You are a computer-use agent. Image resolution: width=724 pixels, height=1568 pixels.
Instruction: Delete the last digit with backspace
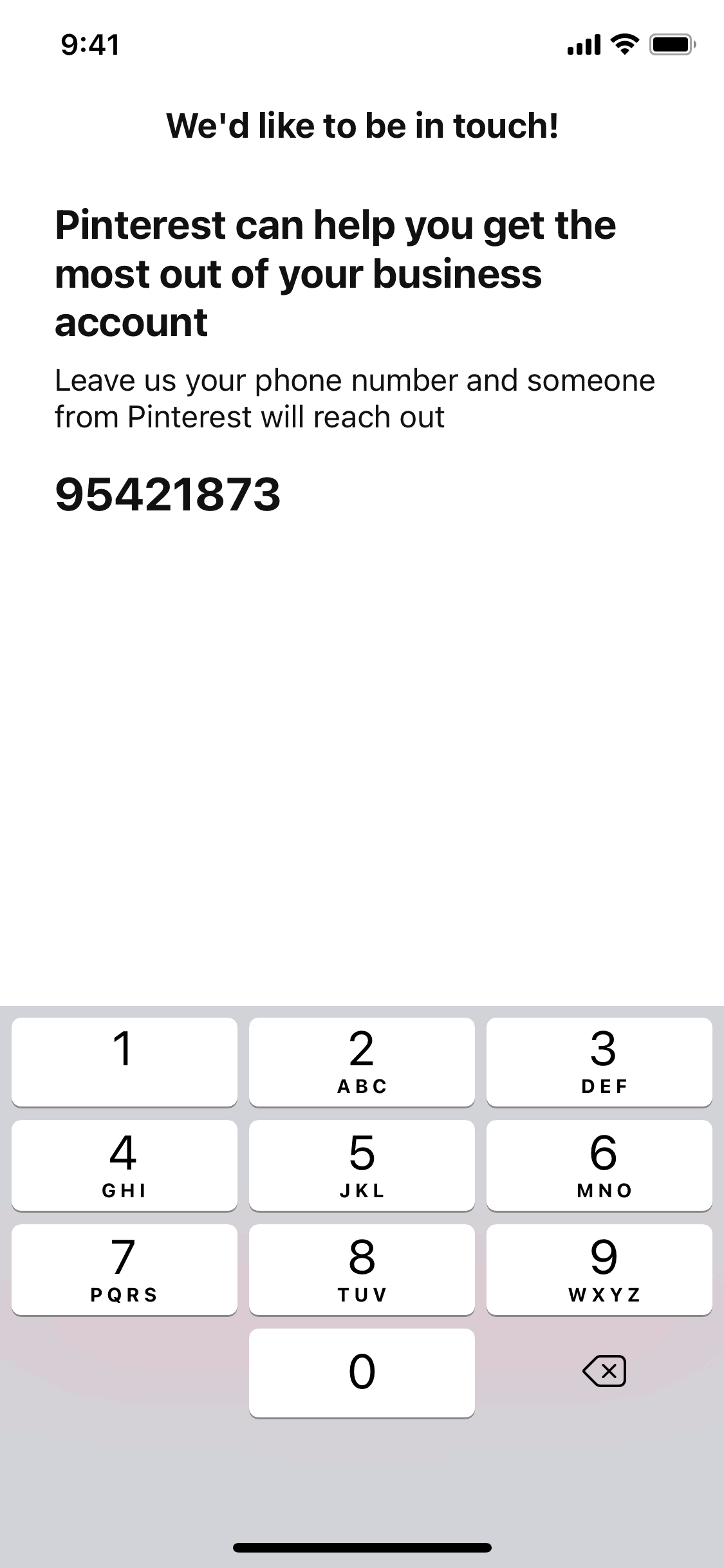click(604, 1371)
